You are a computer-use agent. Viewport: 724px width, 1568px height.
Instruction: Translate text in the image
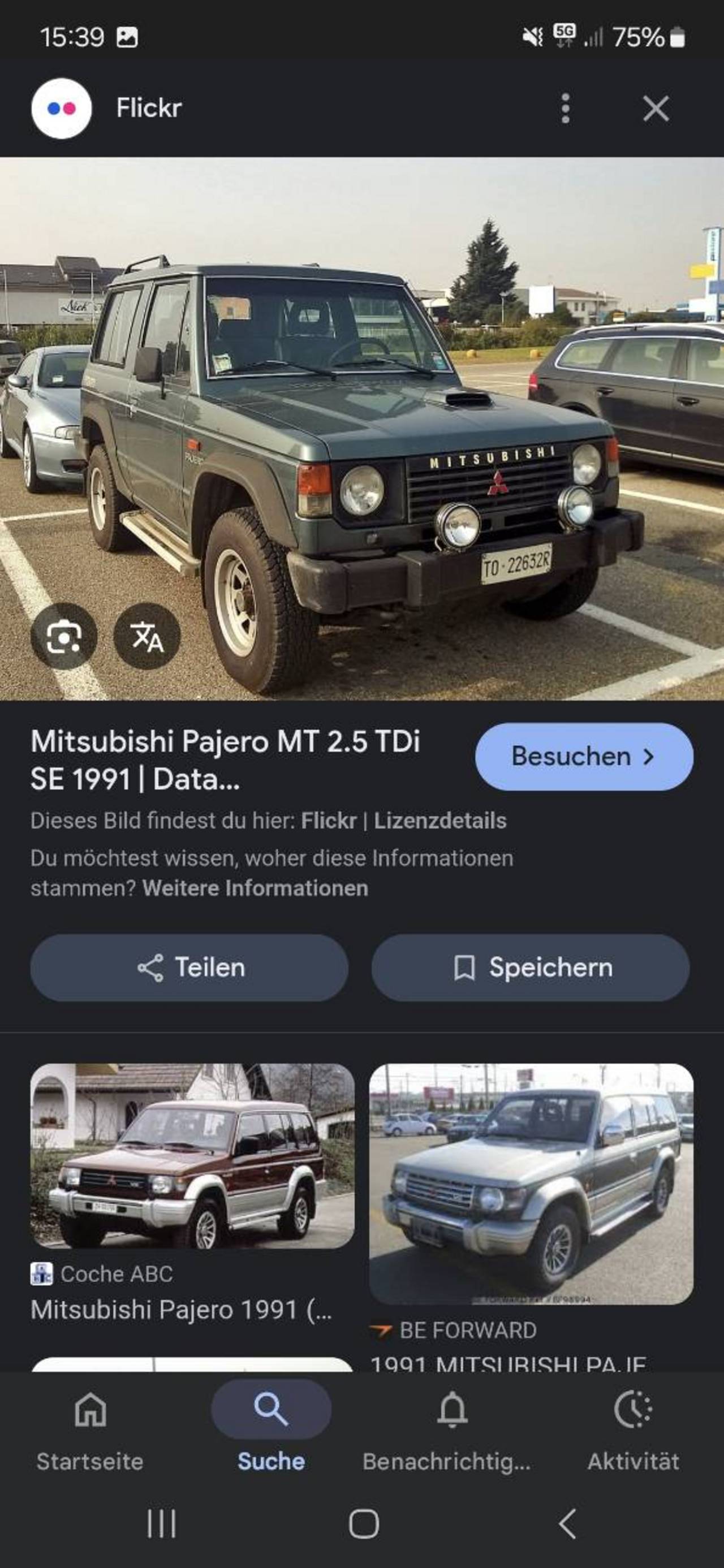(146, 636)
